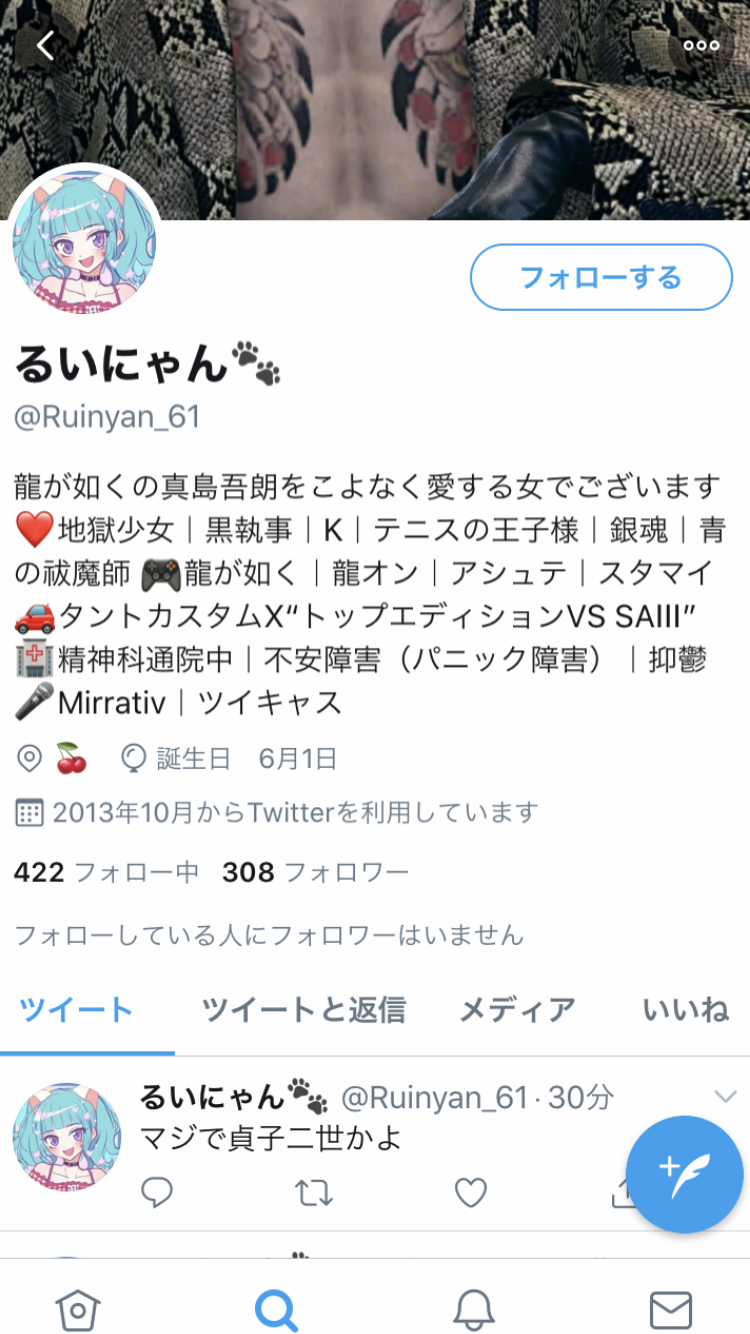Switch to the ツイートと返信 tab
Screen dimensions: 750x1334
[x=303, y=1010]
